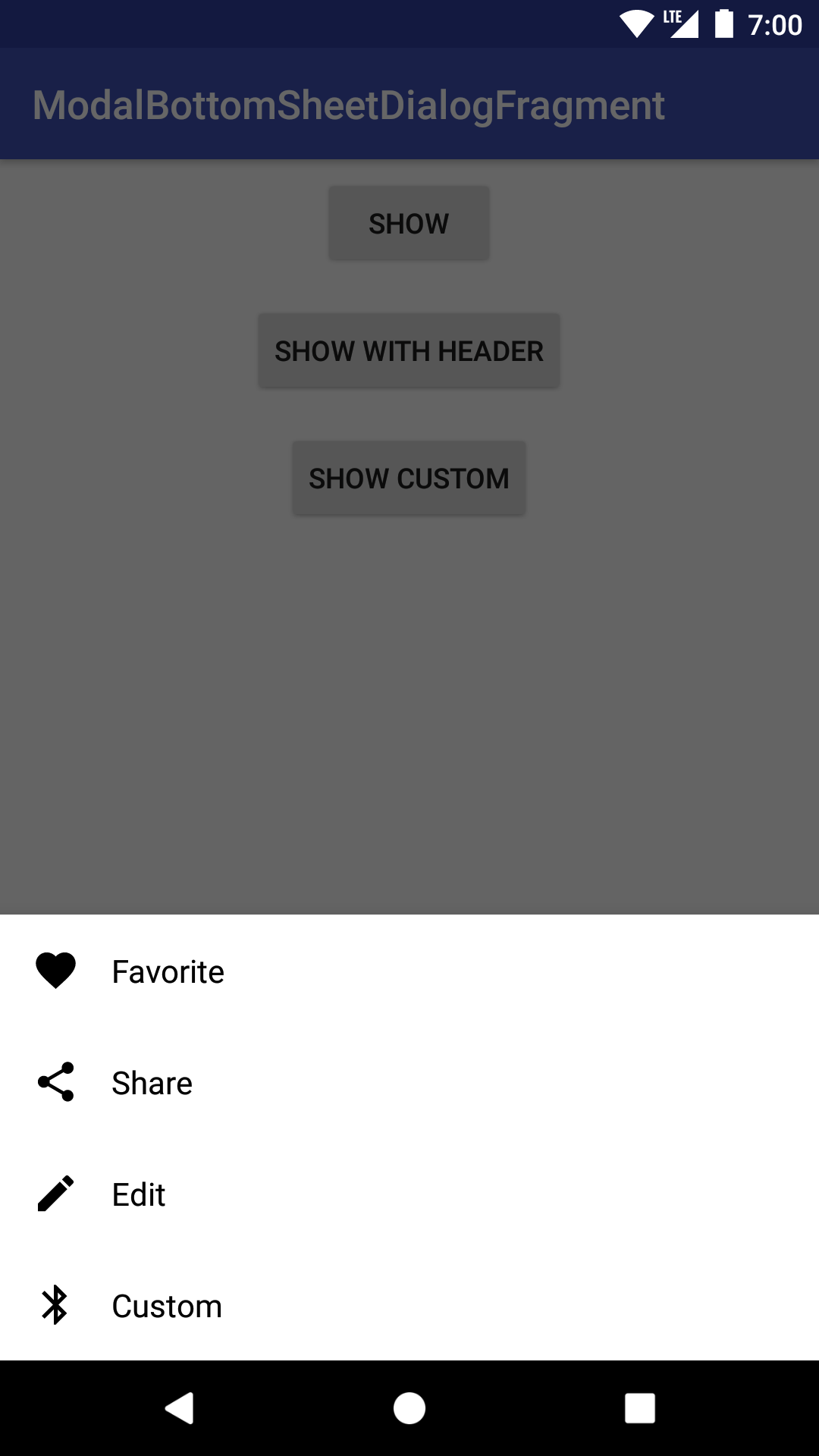The image size is (819, 1456).
Task: Go back with the navigation bar
Action: (x=180, y=1408)
